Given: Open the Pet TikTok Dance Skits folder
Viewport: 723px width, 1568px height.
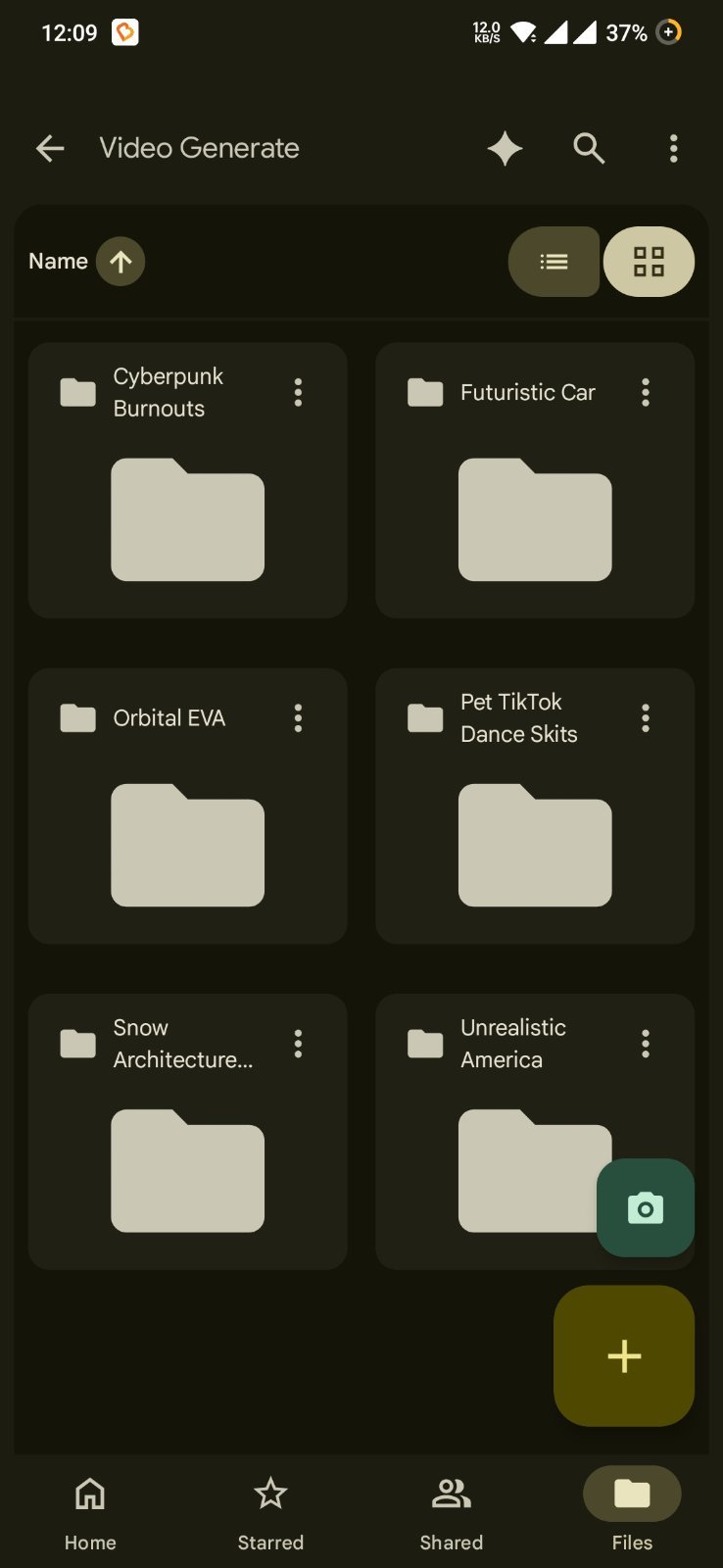Looking at the screenshot, I should tap(535, 806).
